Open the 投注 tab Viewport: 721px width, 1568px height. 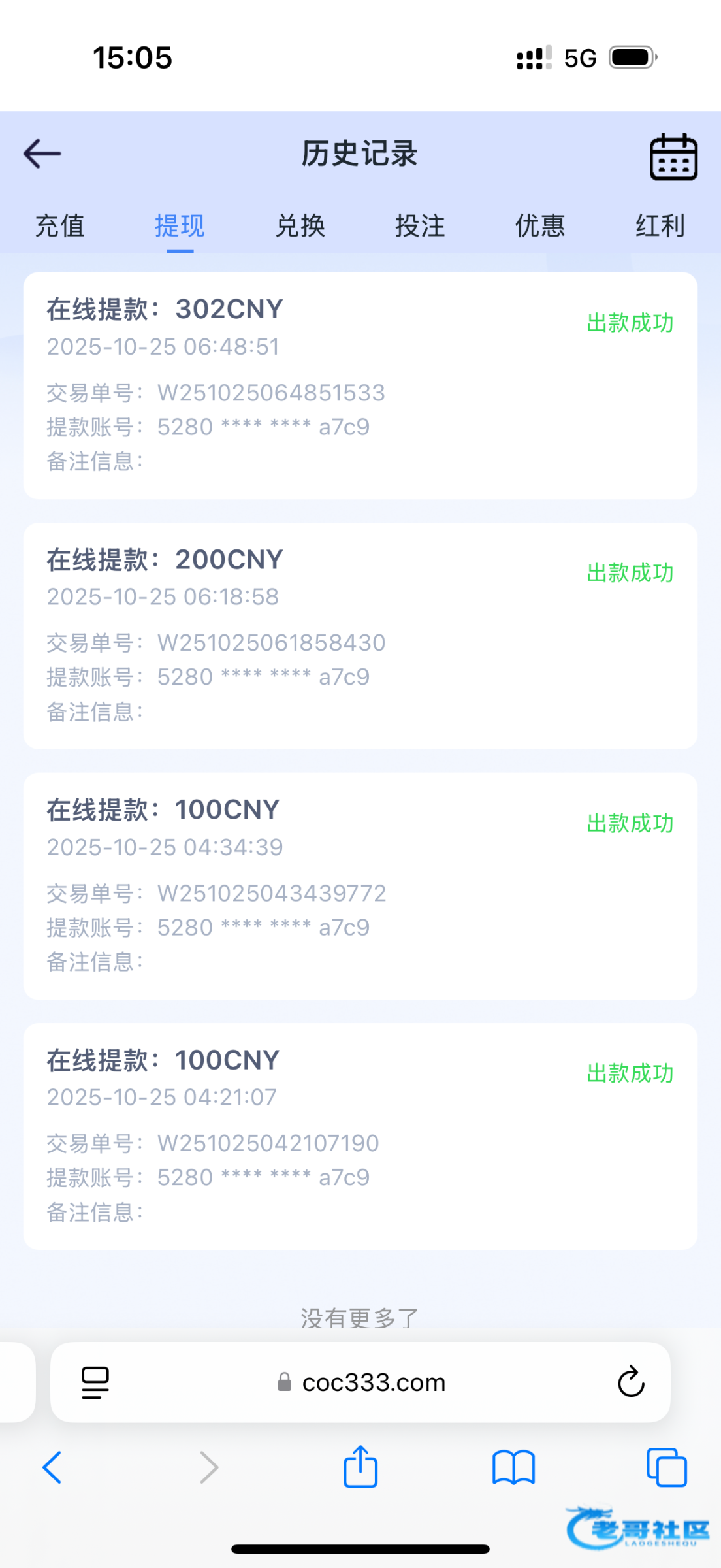(420, 226)
